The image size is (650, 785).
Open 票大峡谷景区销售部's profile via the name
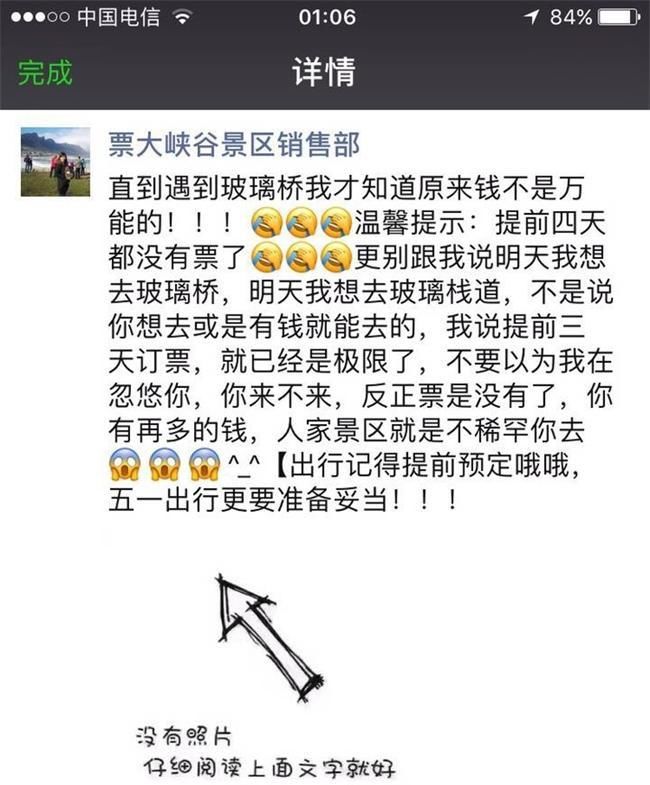232,144
